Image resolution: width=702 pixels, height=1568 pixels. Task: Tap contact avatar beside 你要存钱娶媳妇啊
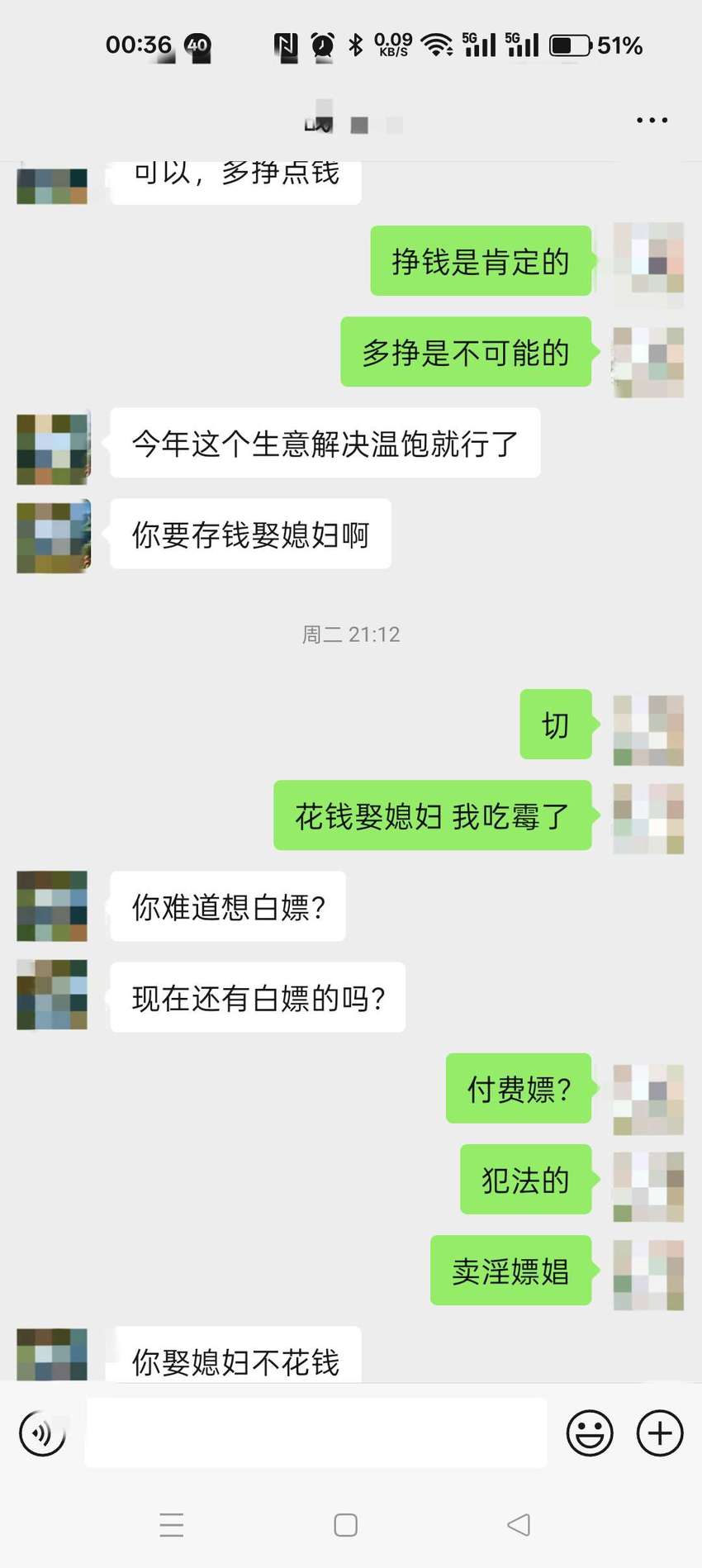coord(53,536)
